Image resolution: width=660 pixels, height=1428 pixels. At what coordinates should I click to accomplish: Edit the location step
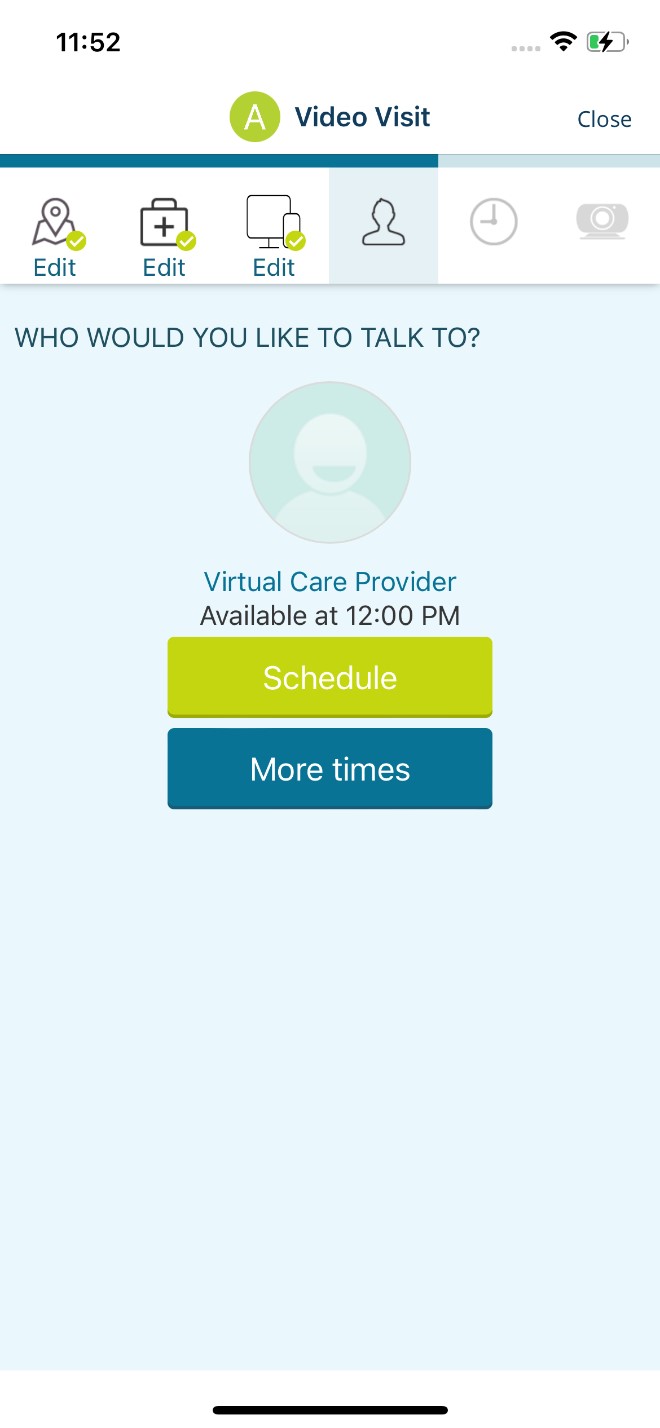55,238
